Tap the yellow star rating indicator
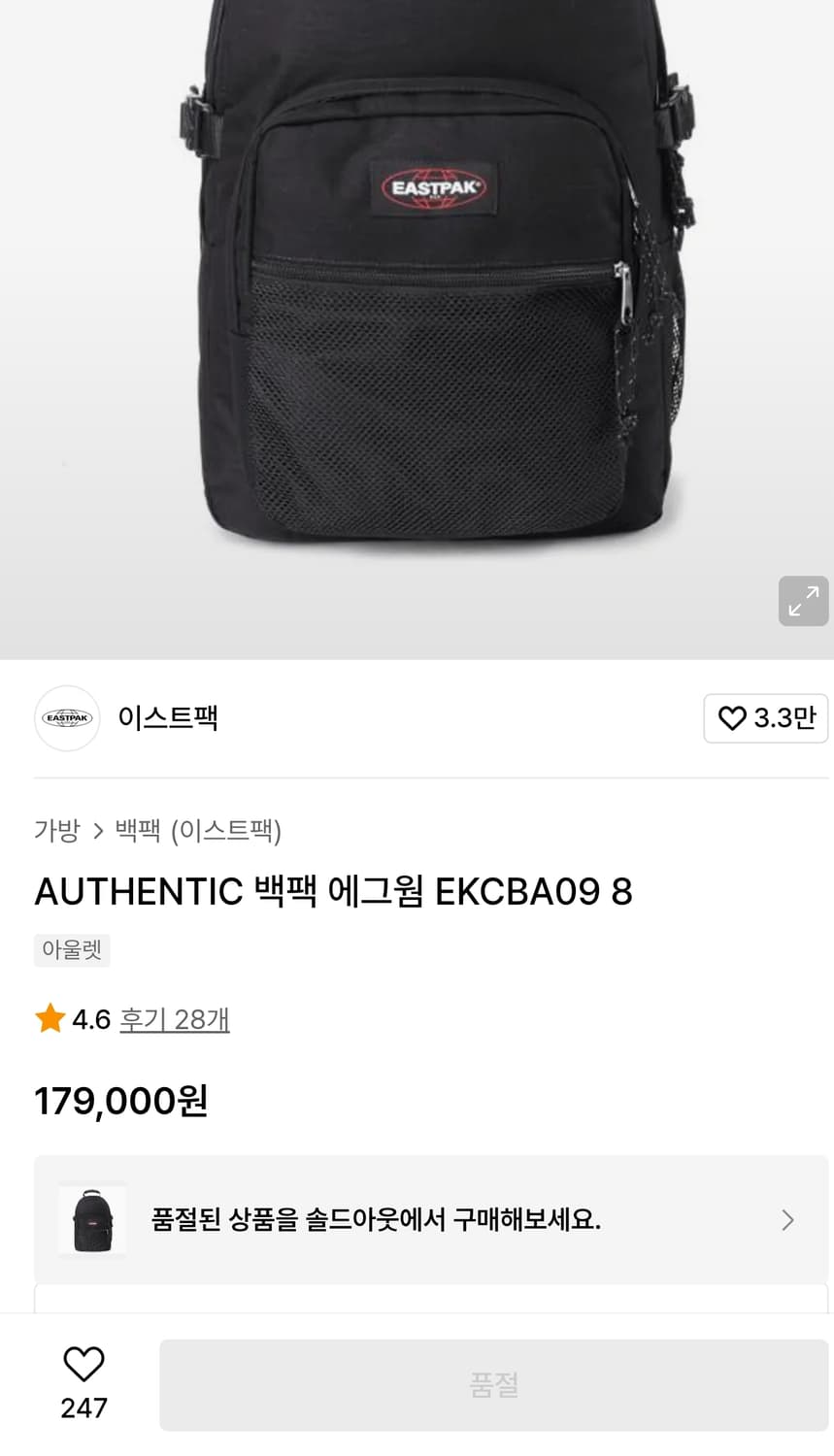The image size is (834, 1456). (50, 1018)
